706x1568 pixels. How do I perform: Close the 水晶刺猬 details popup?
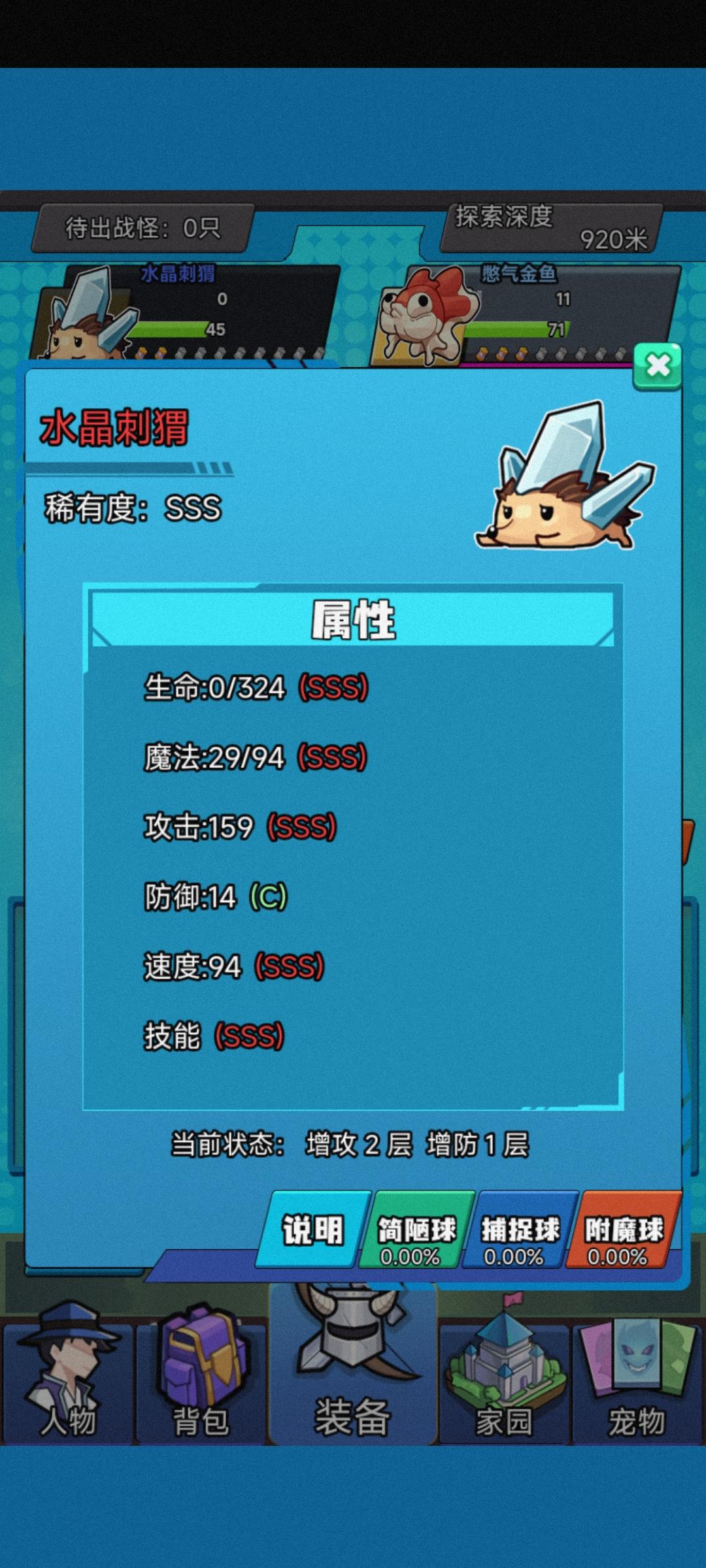tap(658, 366)
